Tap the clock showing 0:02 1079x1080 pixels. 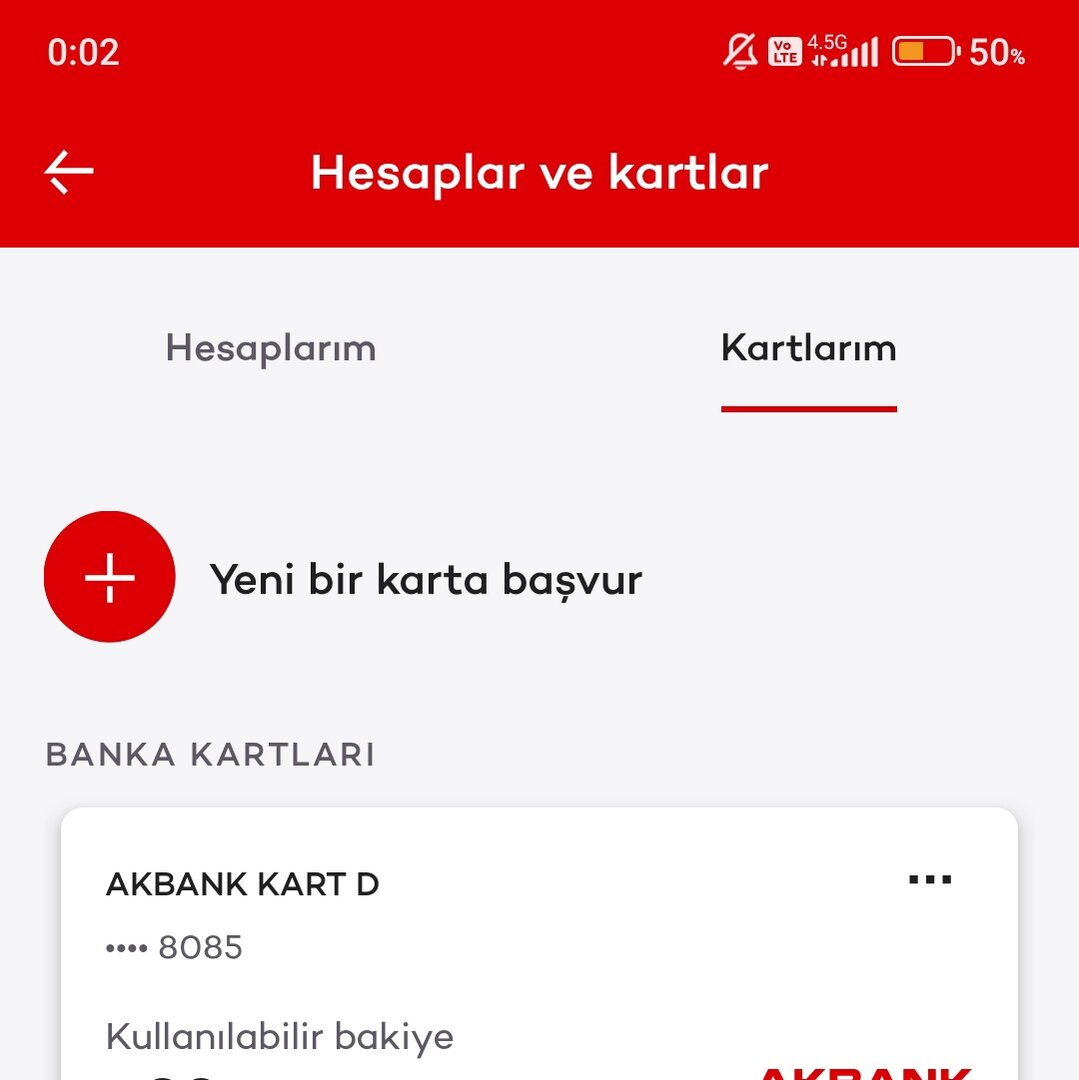85,52
